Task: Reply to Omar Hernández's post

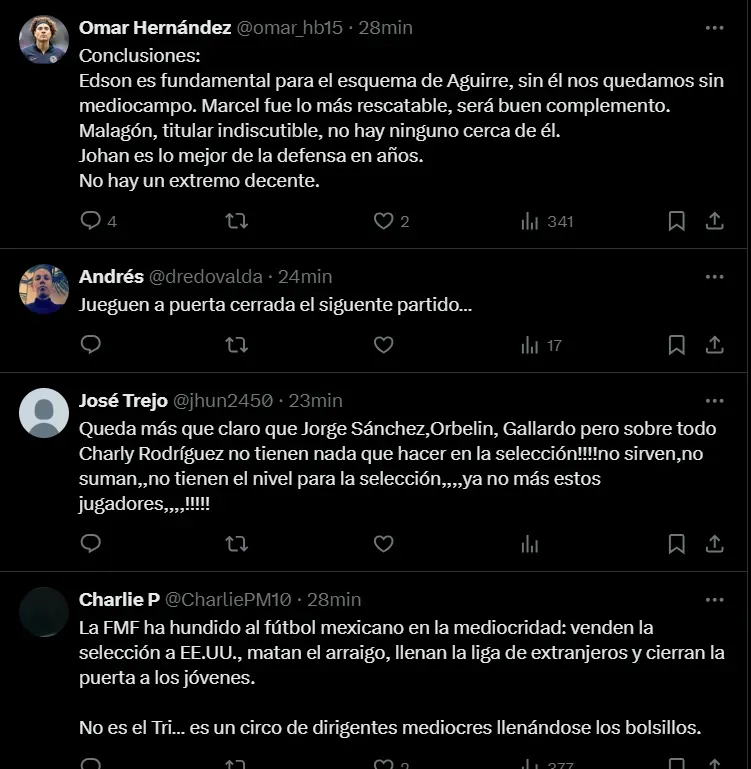Action: point(91,221)
